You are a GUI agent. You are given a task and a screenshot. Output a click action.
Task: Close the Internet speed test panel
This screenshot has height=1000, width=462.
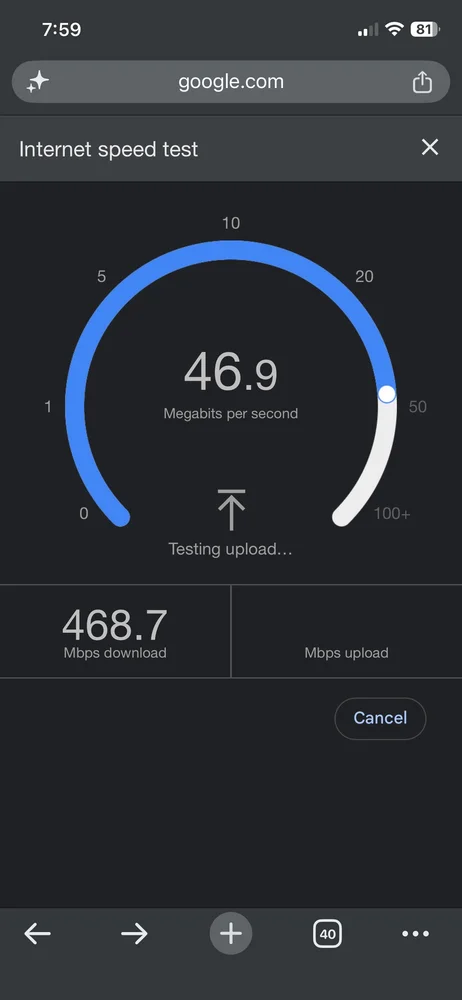[430, 148]
